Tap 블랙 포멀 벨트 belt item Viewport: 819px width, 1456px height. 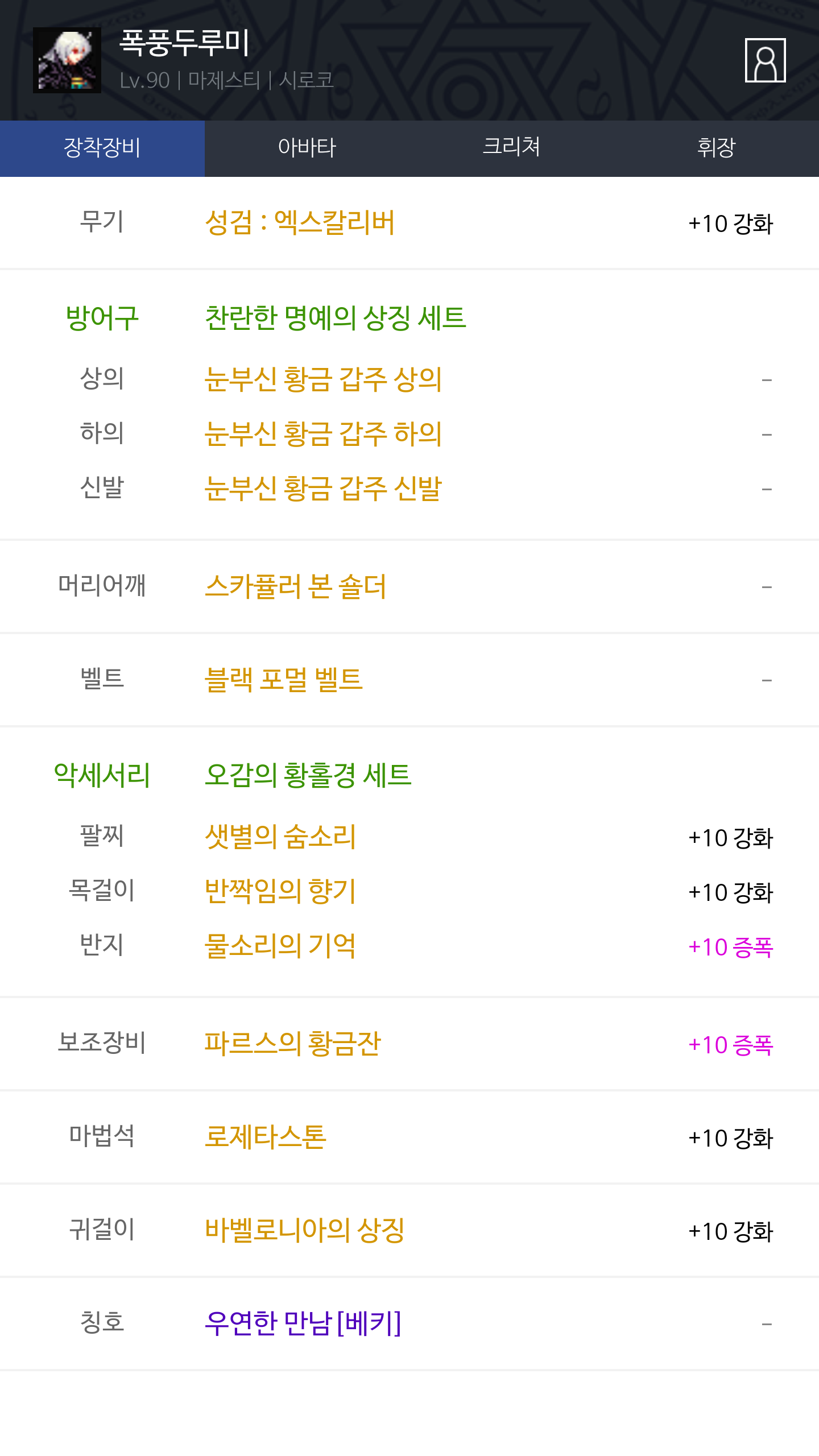coord(283,680)
